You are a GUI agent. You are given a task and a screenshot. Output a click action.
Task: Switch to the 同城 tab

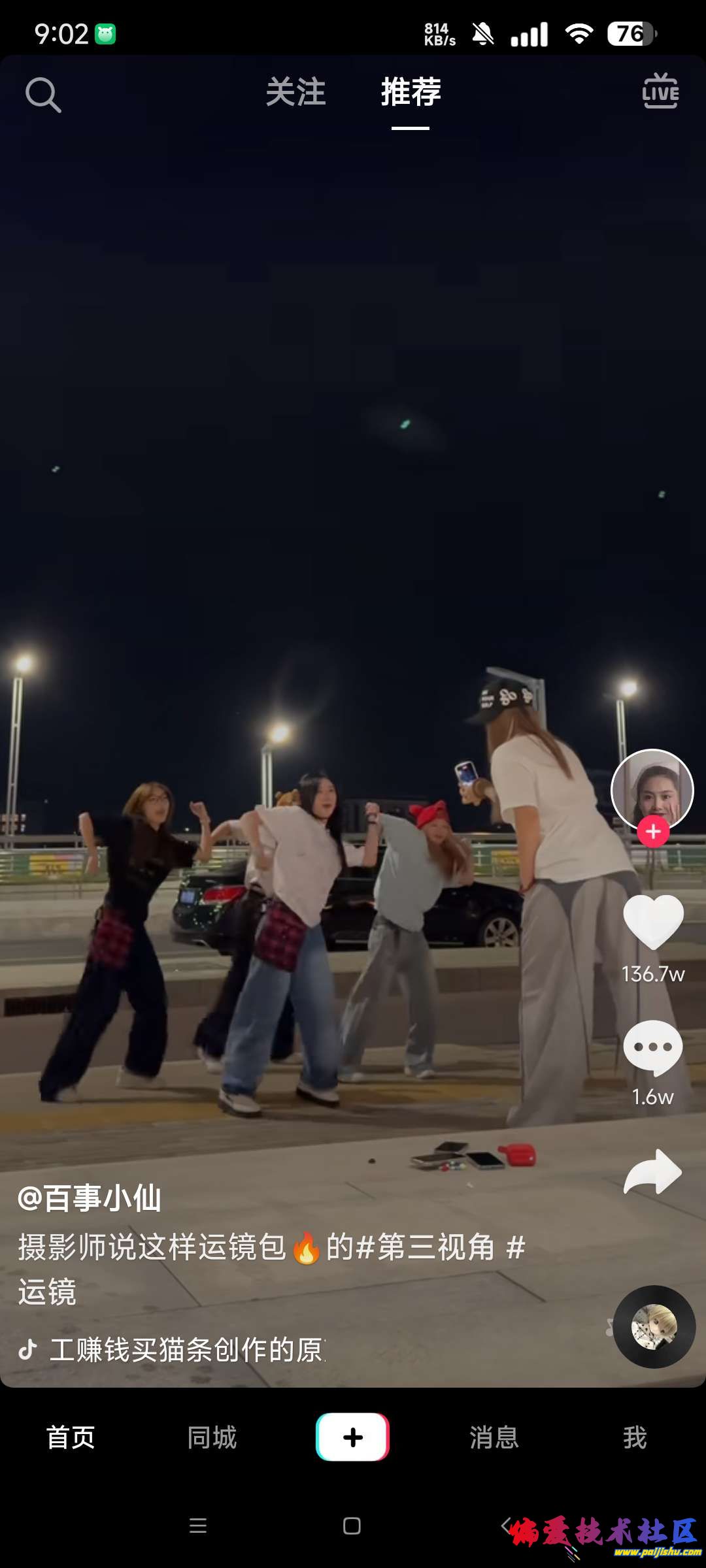(x=212, y=1437)
